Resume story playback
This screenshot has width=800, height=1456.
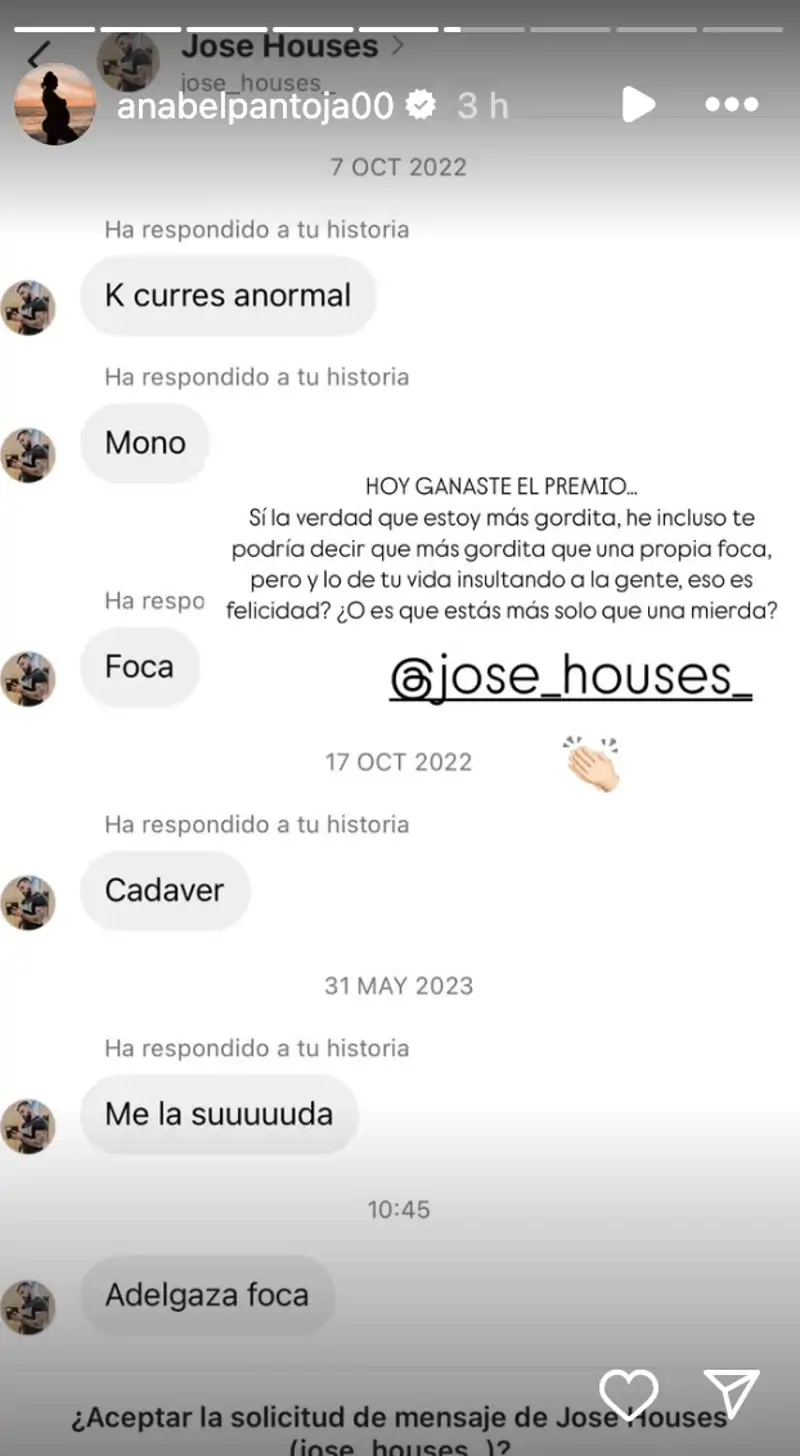point(638,104)
